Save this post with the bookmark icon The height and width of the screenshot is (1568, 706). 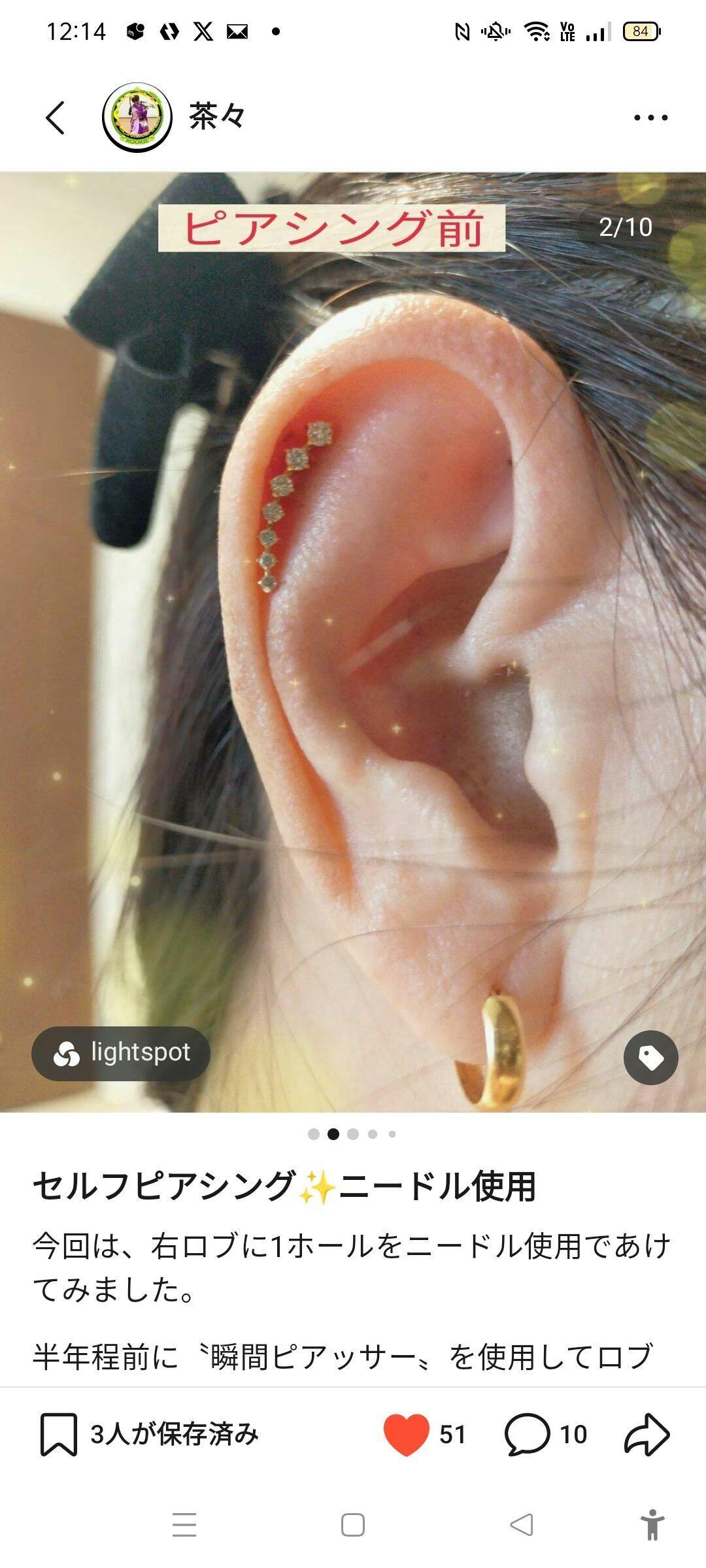point(59,1434)
